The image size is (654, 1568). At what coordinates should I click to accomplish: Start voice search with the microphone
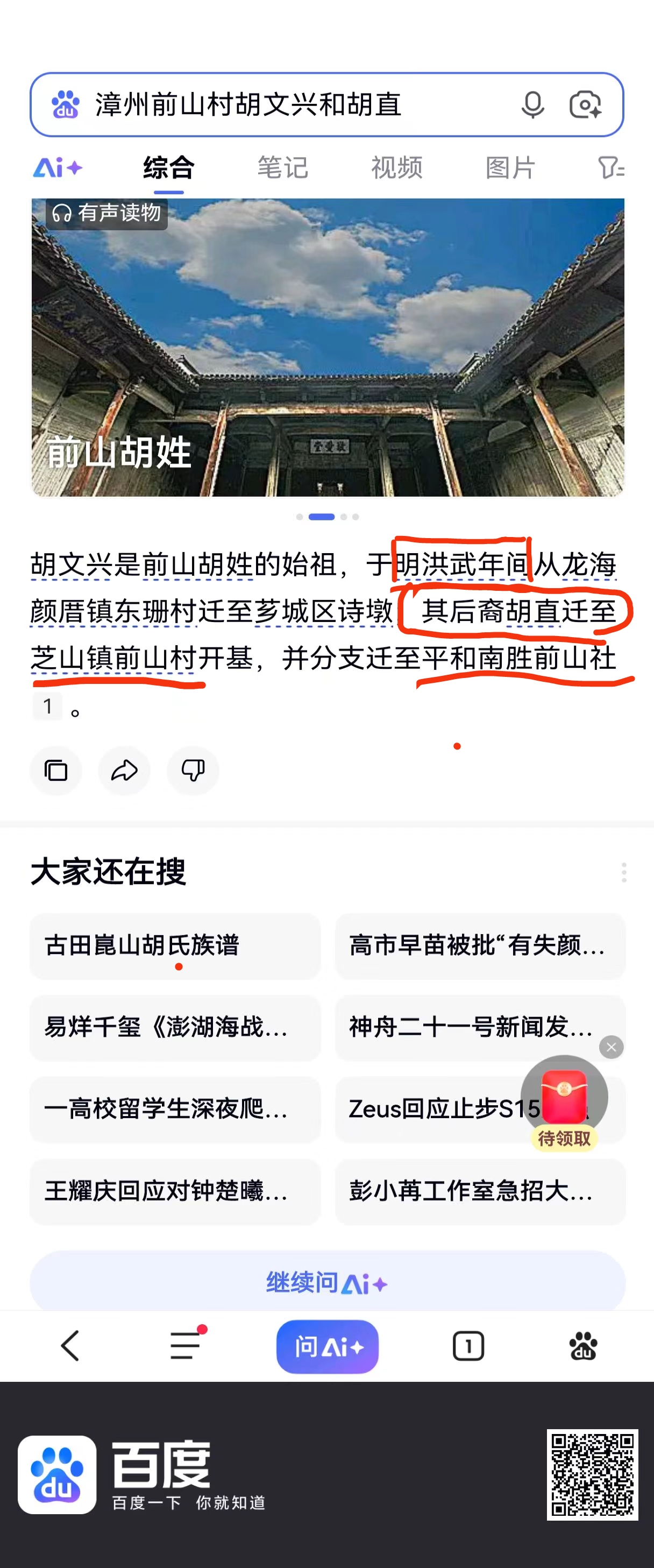532,105
